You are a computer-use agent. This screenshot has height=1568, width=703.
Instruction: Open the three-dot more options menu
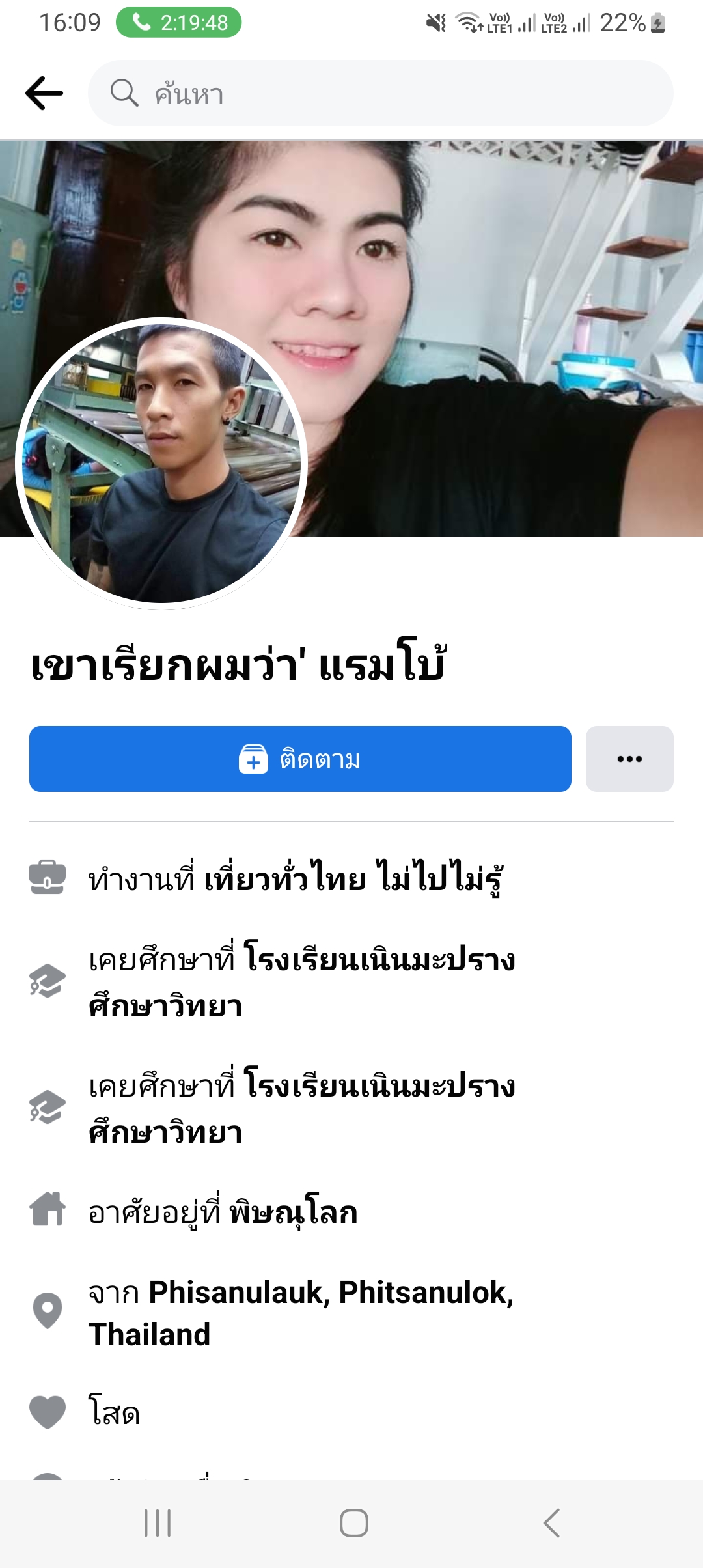[x=629, y=759]
